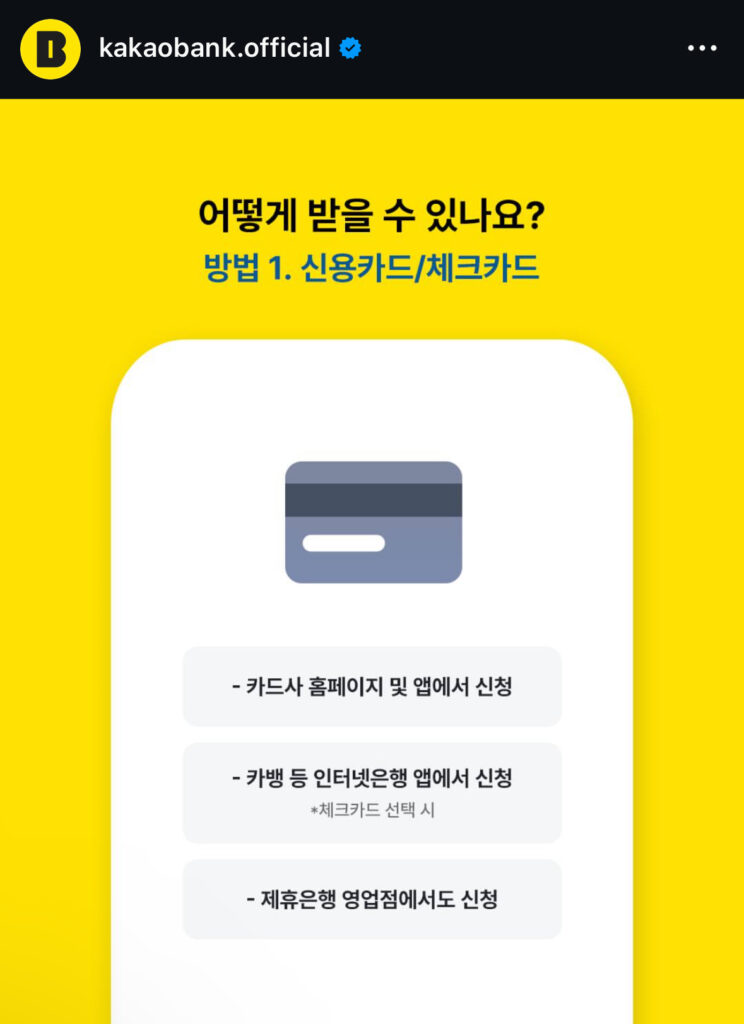Screen dimensions: 744x1024
Task: Open kakaobank.official profile picture
Action: (50, 48)
